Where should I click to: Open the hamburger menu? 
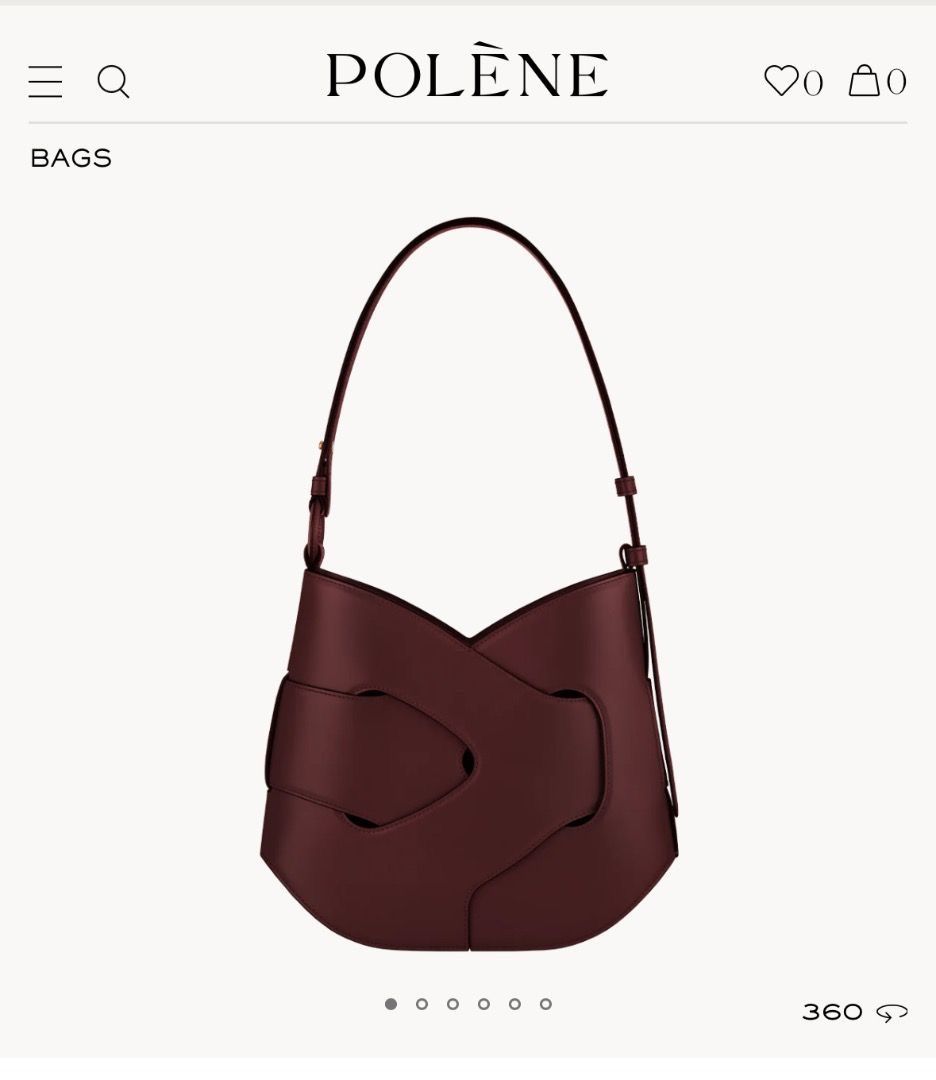[45, 81]
